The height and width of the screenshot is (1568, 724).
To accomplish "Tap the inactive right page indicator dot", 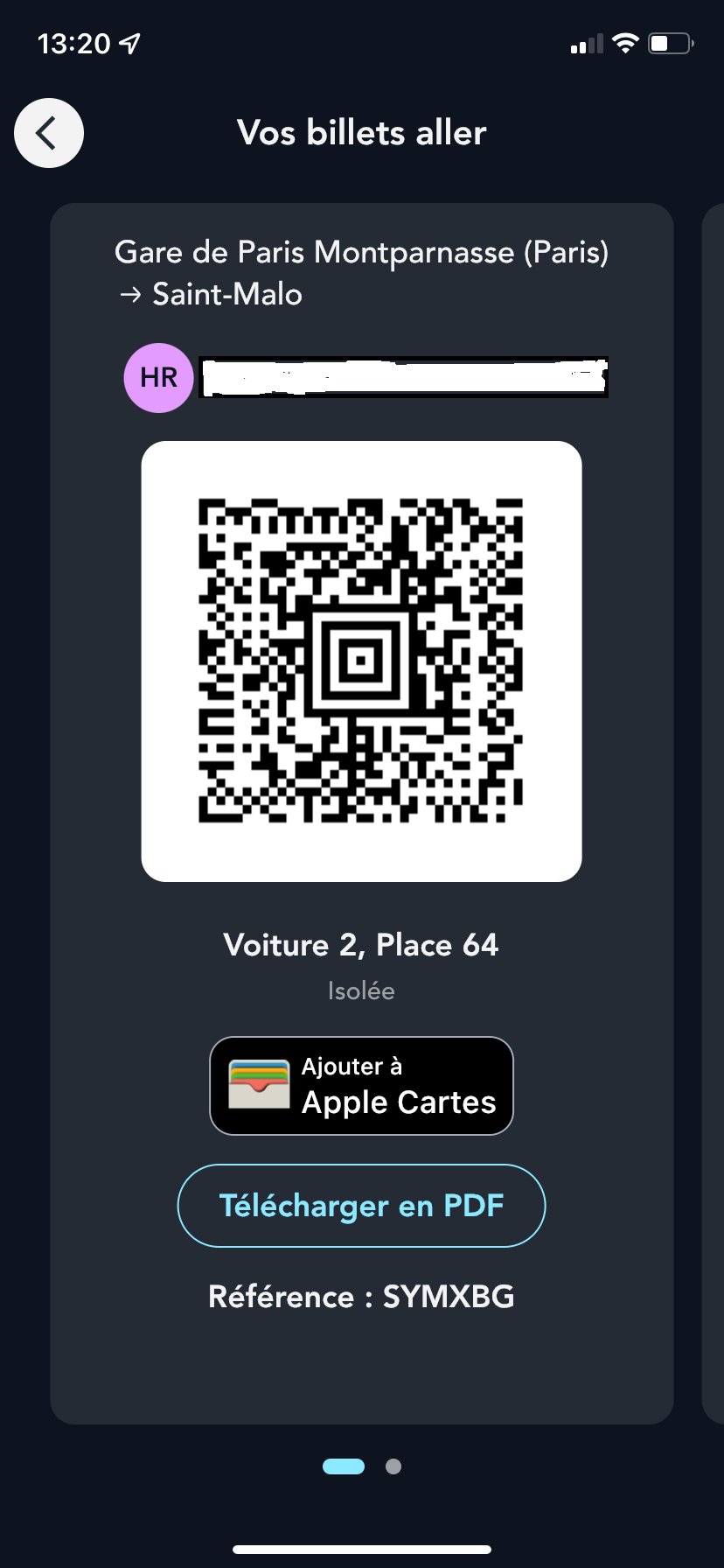I will click(x=393, y=1466).
